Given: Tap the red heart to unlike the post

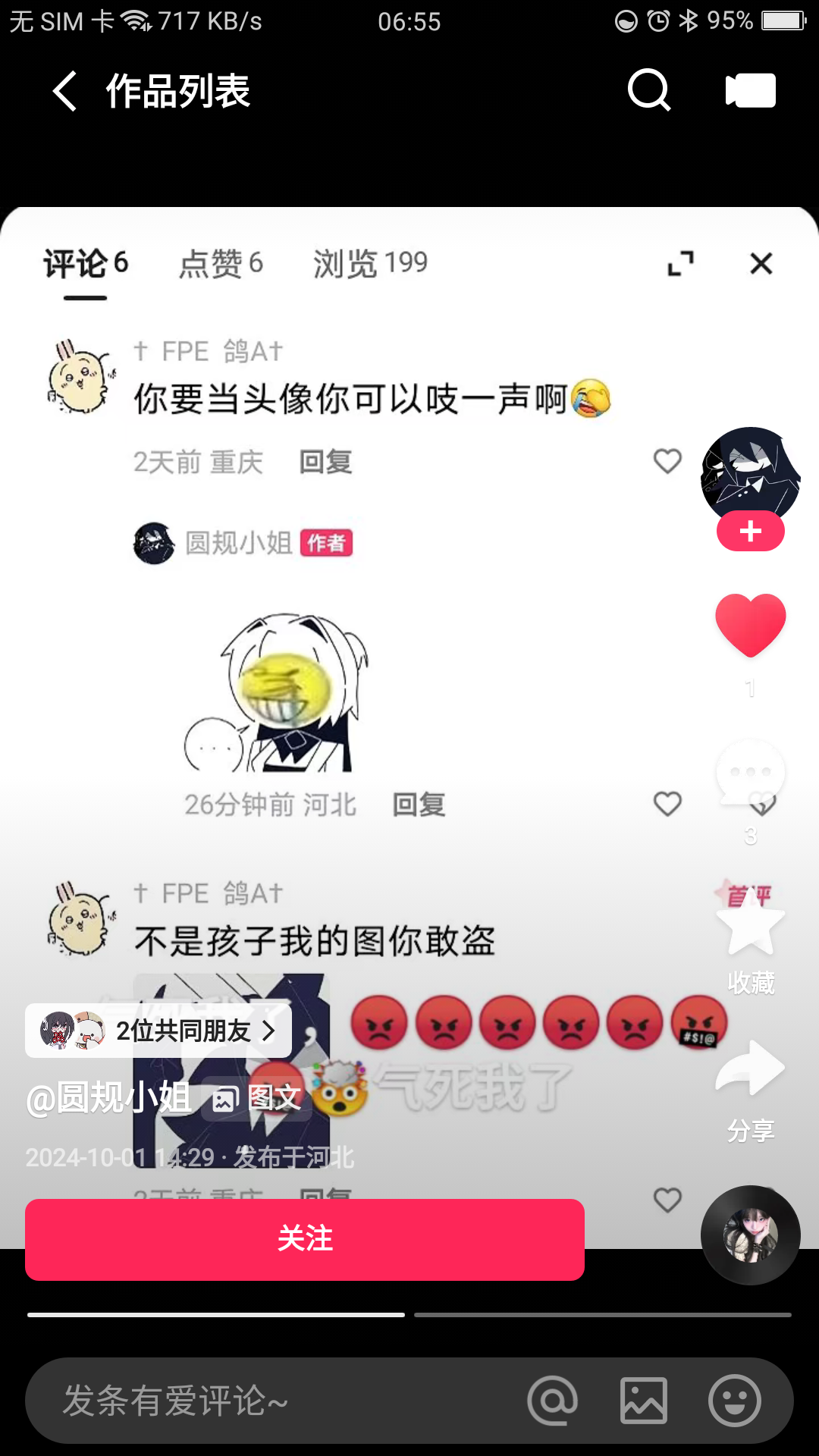Looking at the screenshot, I should [x=750, y=626].
